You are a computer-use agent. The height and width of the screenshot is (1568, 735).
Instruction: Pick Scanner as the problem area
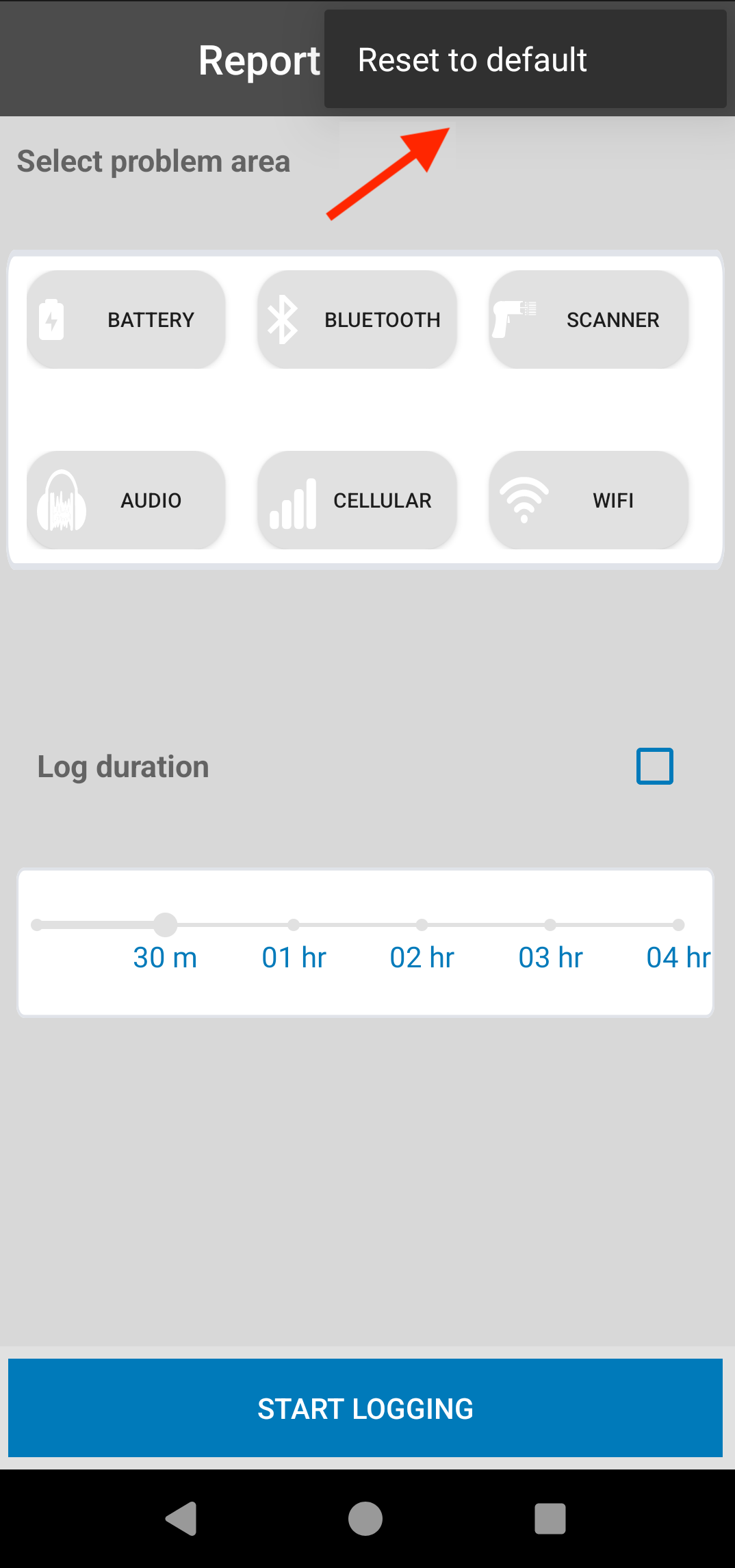588,319
